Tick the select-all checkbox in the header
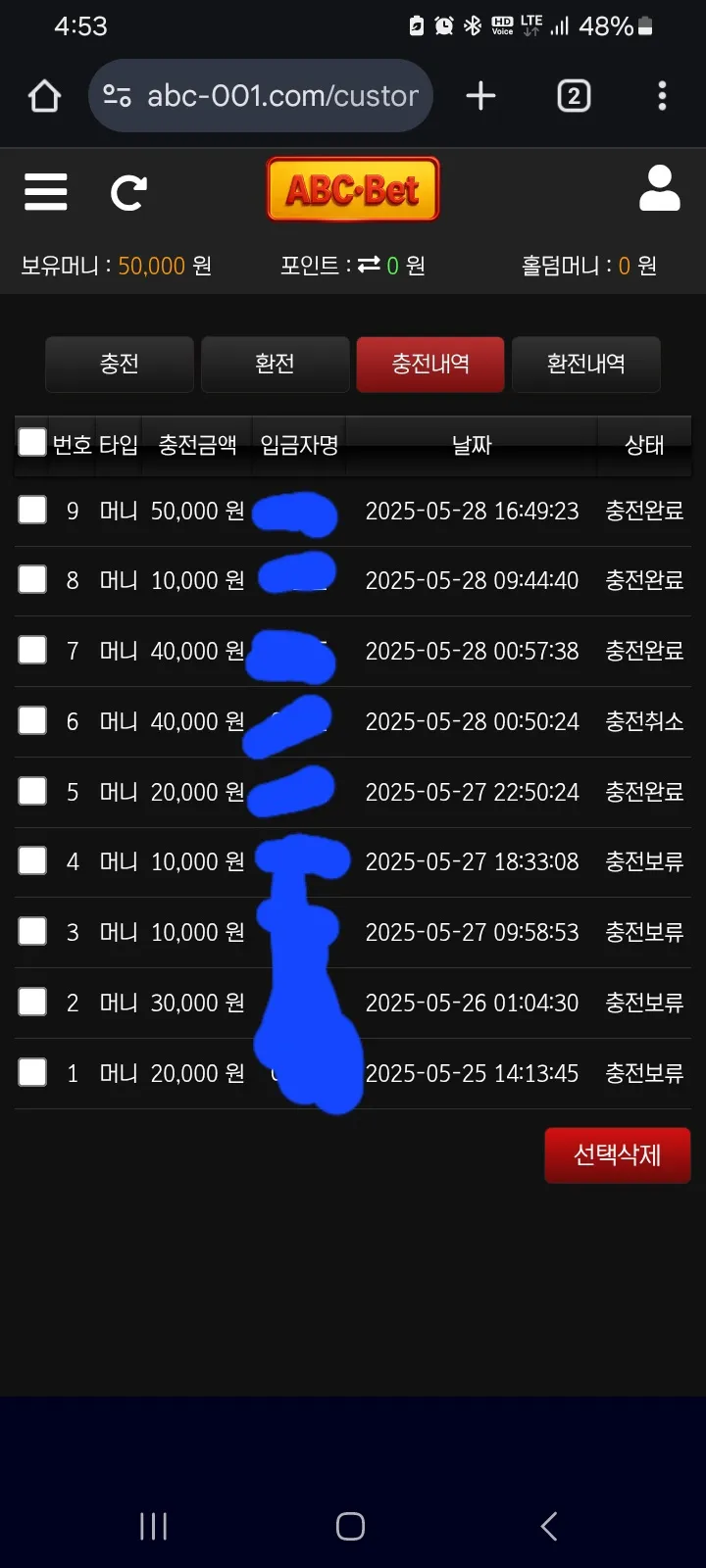This screenshot has width=706, height=1568. pyautogui.click(x=32, y=442)
